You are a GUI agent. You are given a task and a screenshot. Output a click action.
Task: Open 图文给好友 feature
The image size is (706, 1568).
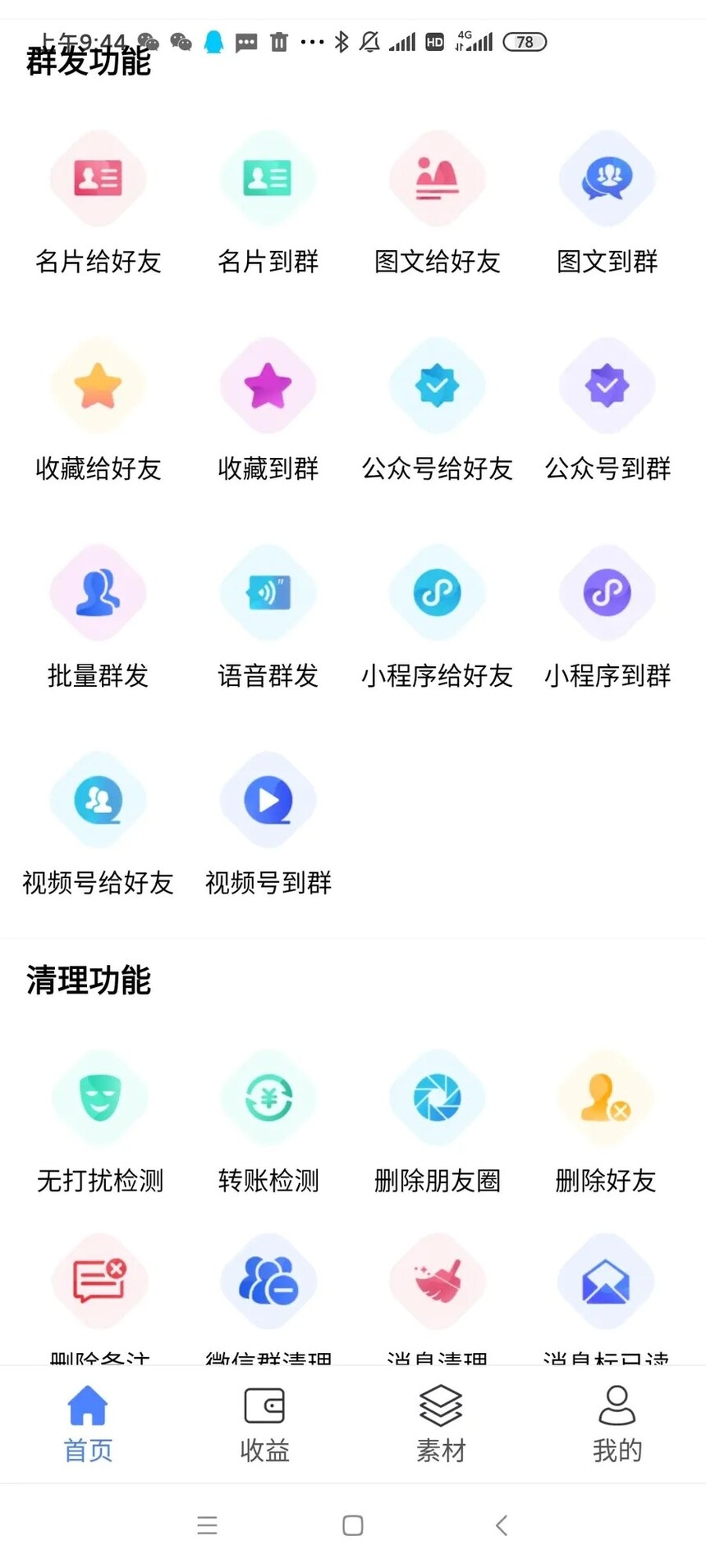[438, 202]
